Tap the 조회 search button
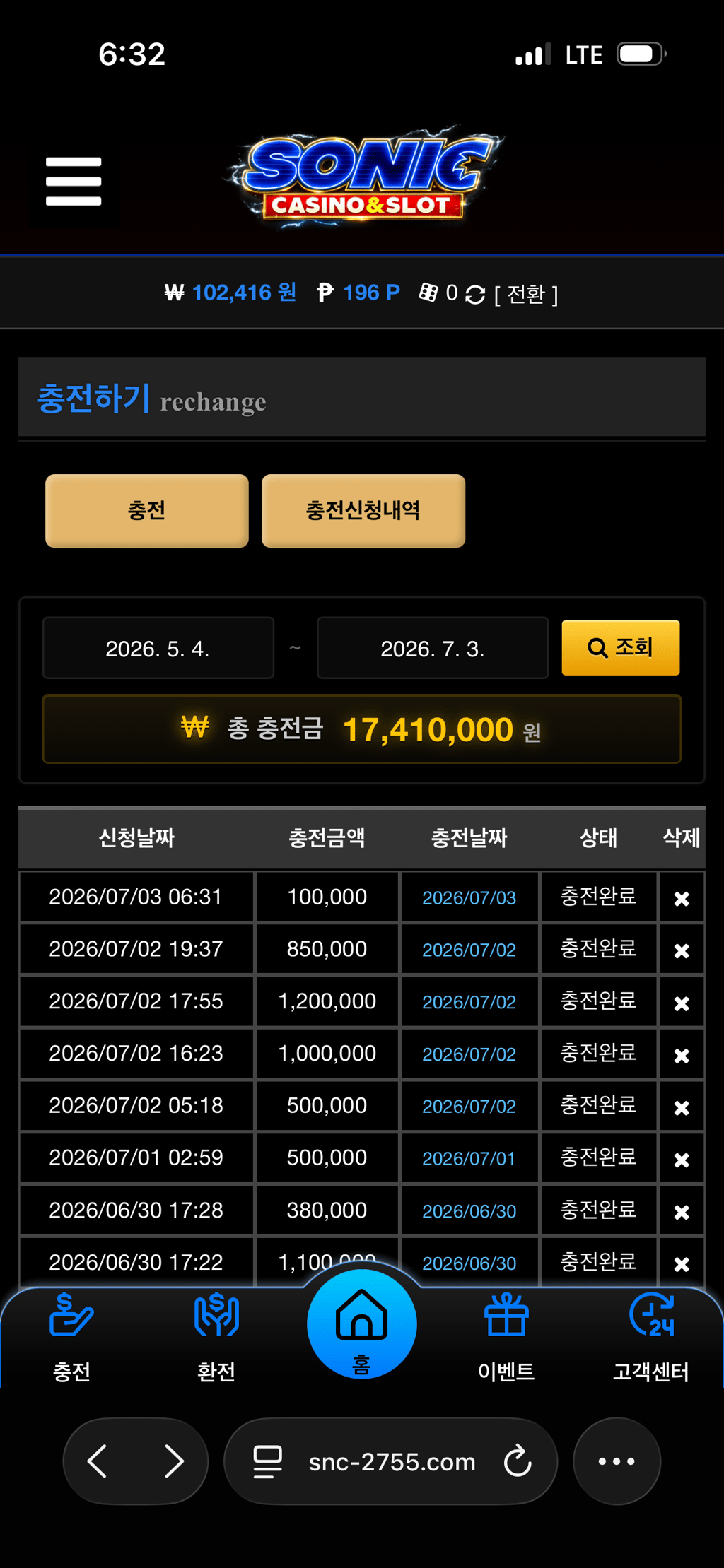 (621, 647)
